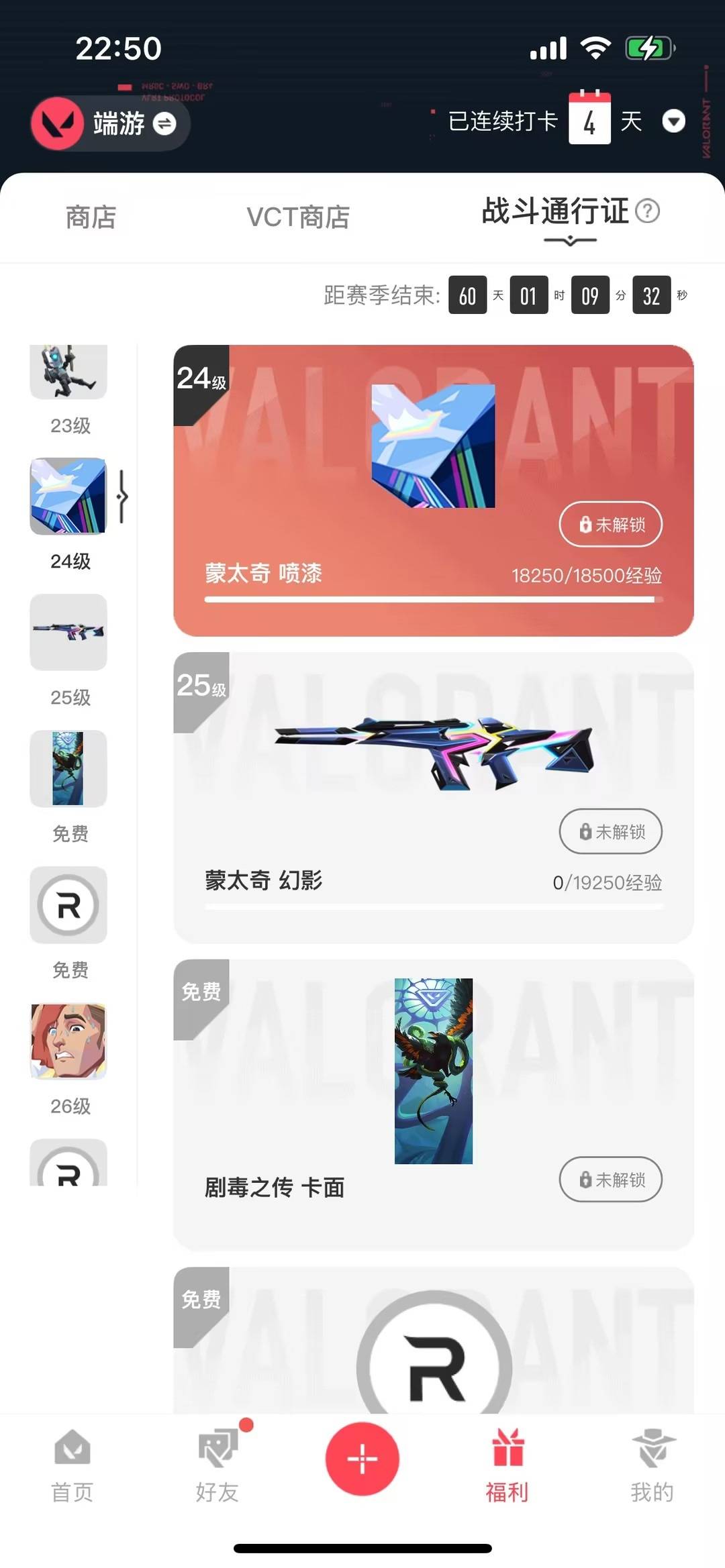The image size is (725, 1568).
Task: Open the VCT商店 tab
Action: (298, 217)
